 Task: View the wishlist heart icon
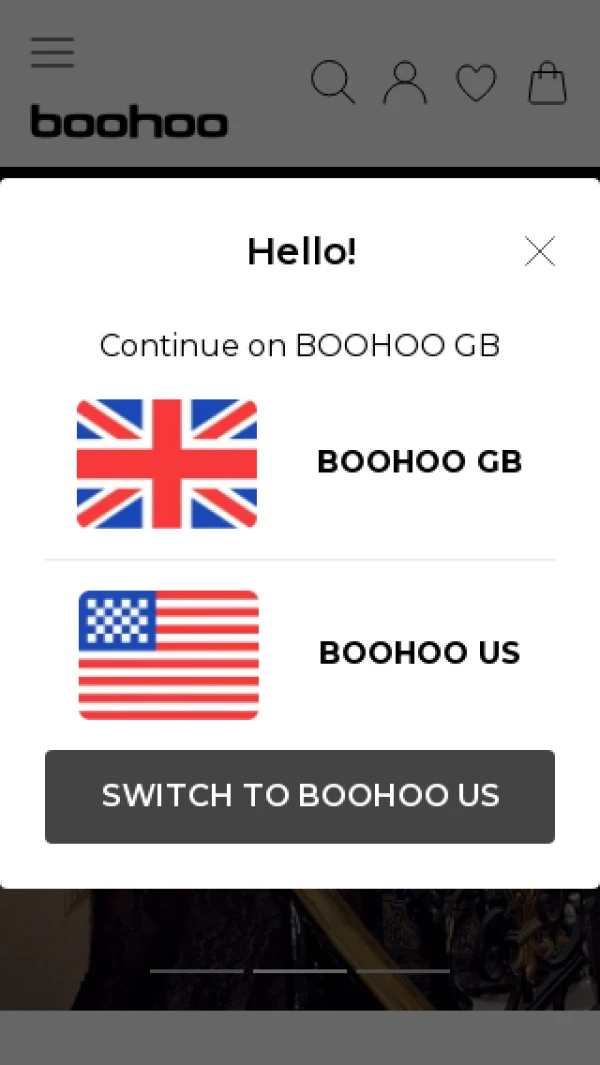476,83
